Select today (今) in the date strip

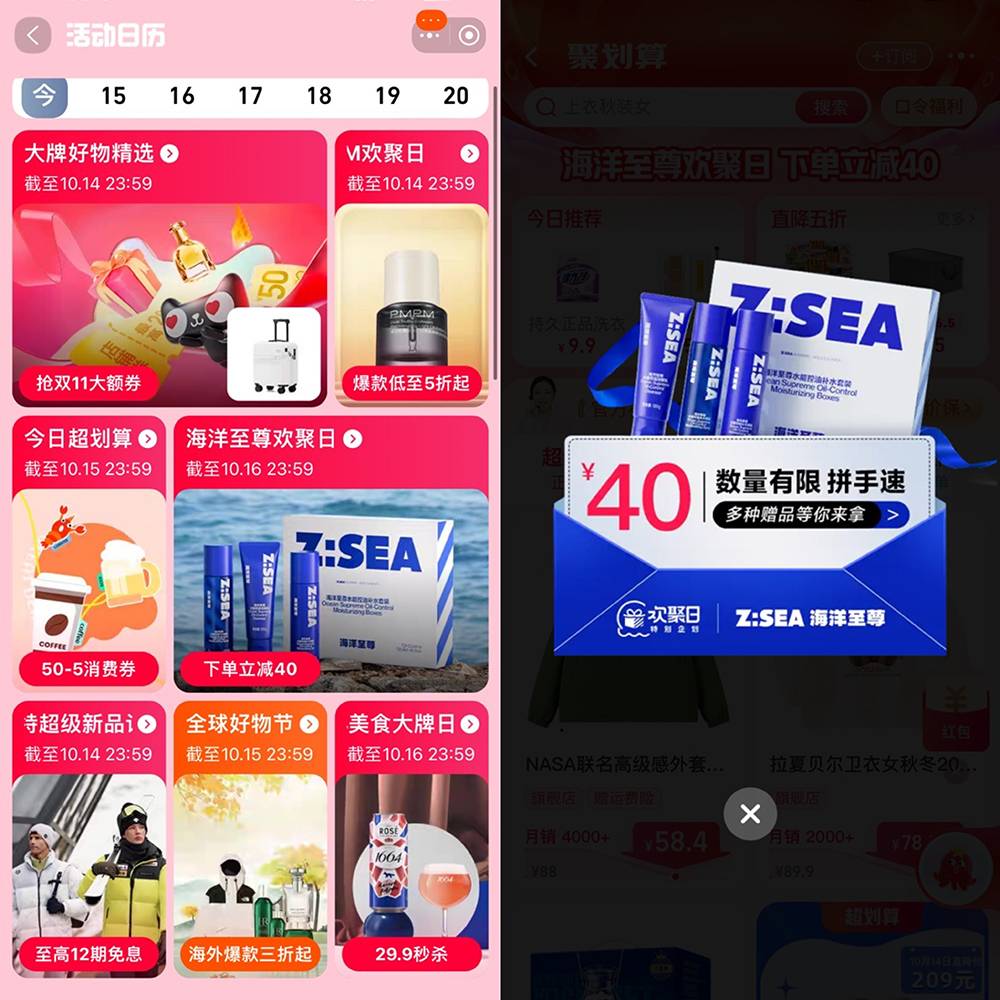point(44,96)
